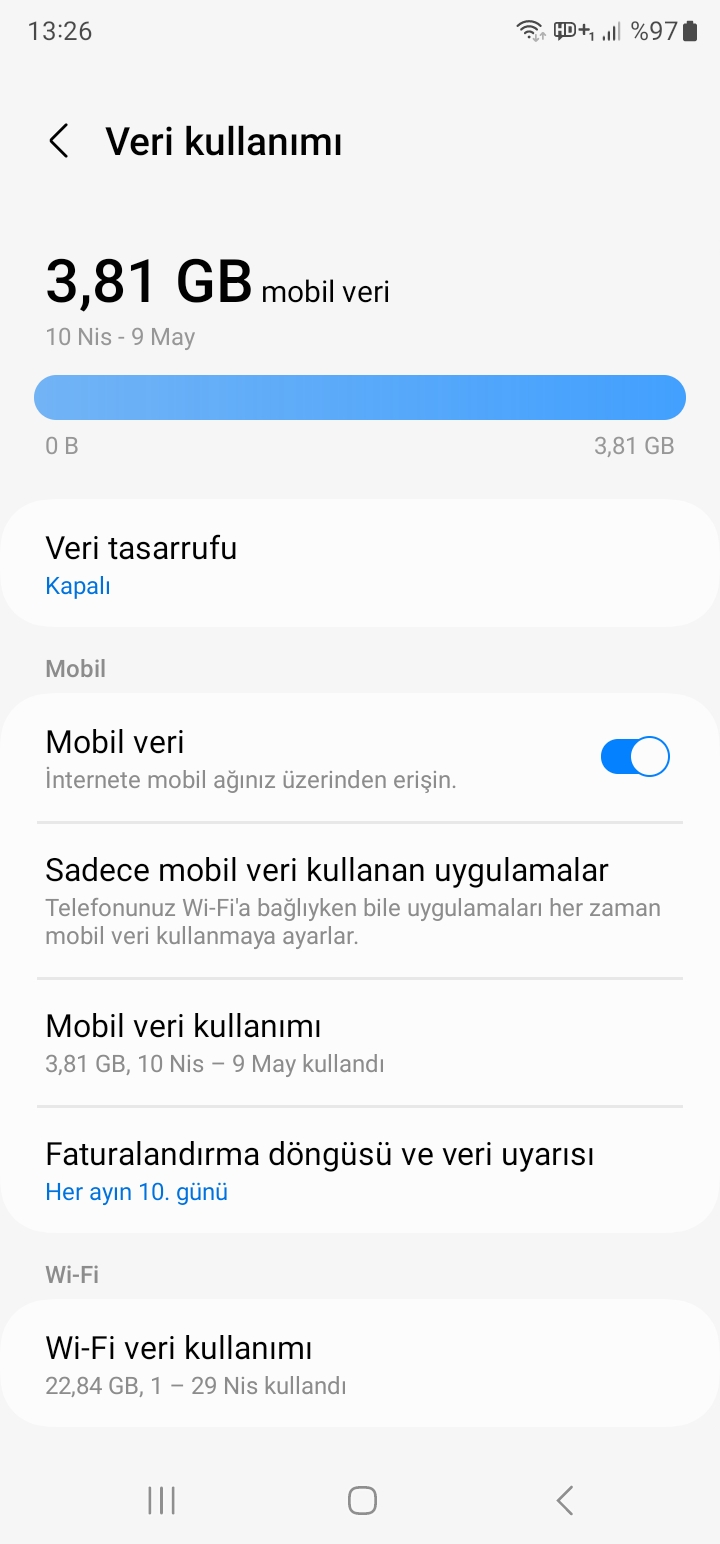Open Wi-Fi veri kullanımı

pos(360,1364)
